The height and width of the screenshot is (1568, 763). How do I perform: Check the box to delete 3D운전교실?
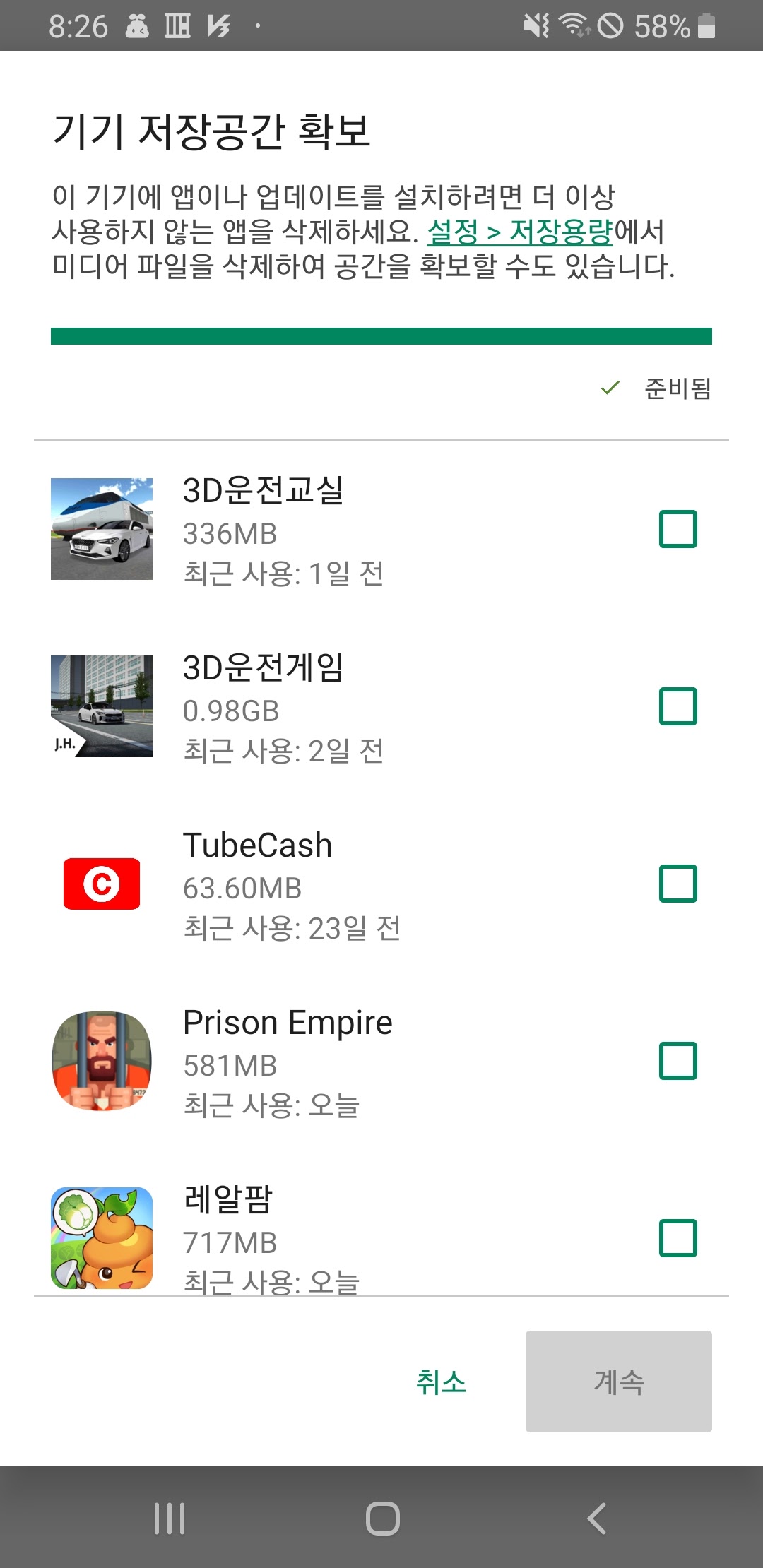point(679,530)
